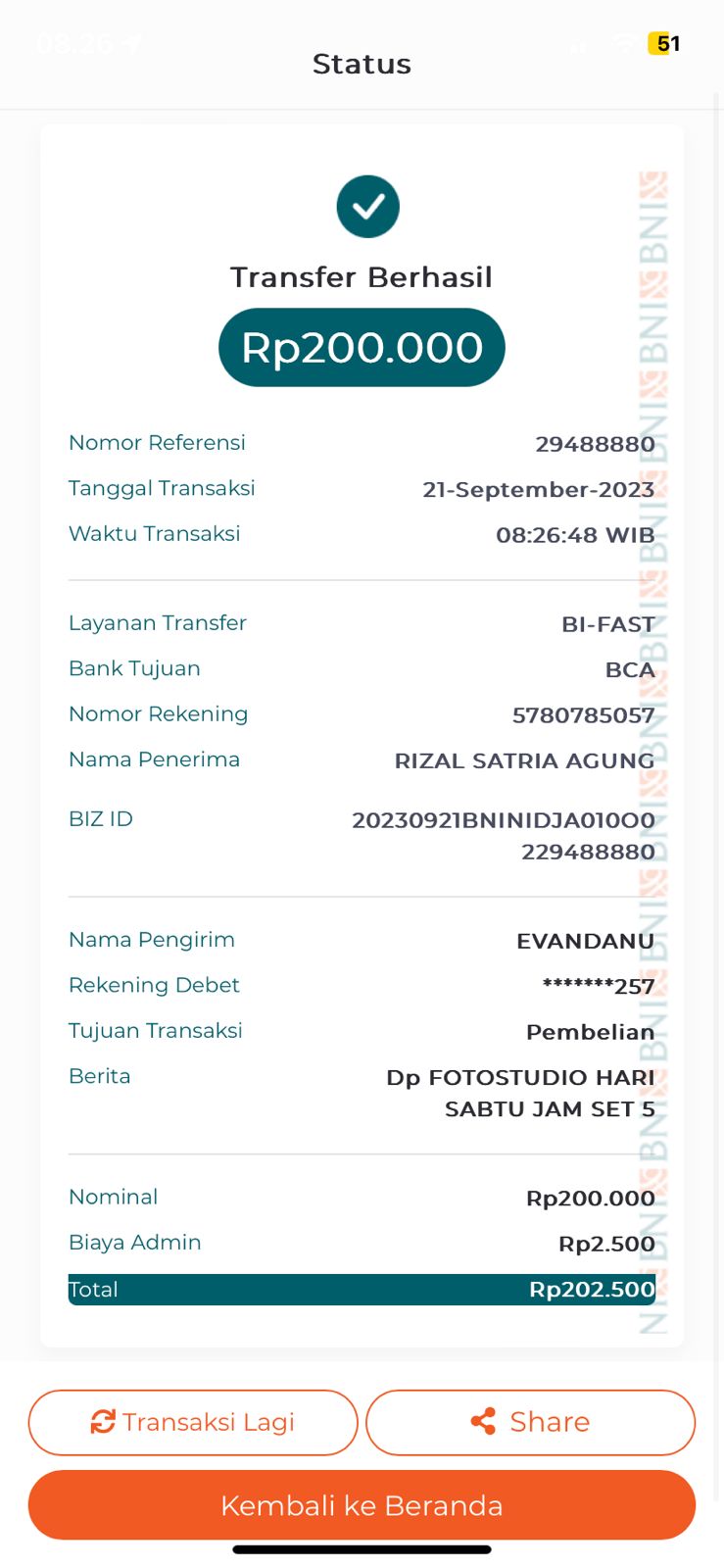
Task: Share this transfer receipt
Action: click(x=530, y=1422)
